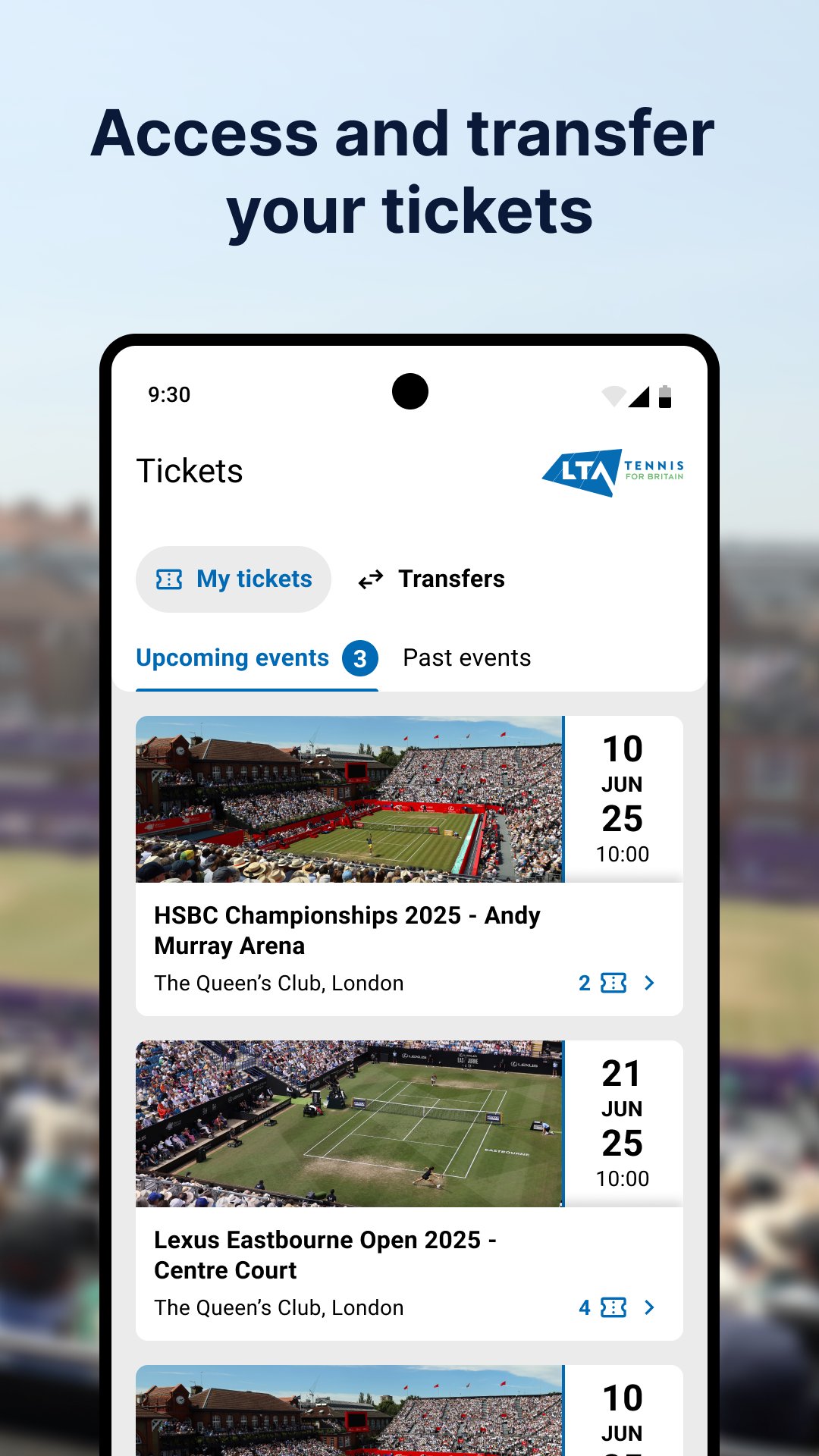Select the Transfers arrow icon
Image resolution: width=819 pixels, height=1456 pixels.
369,579
